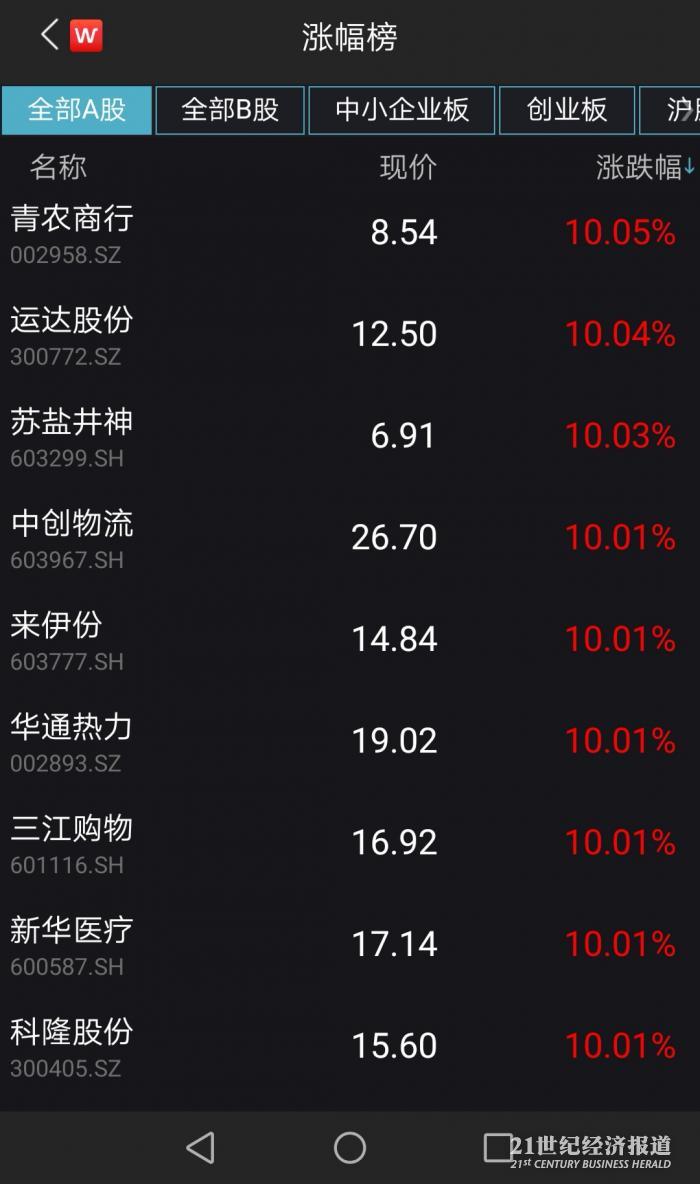
Task: Tap the system back triangle button
Action: pyautogui.click(x=201, y=1147)
